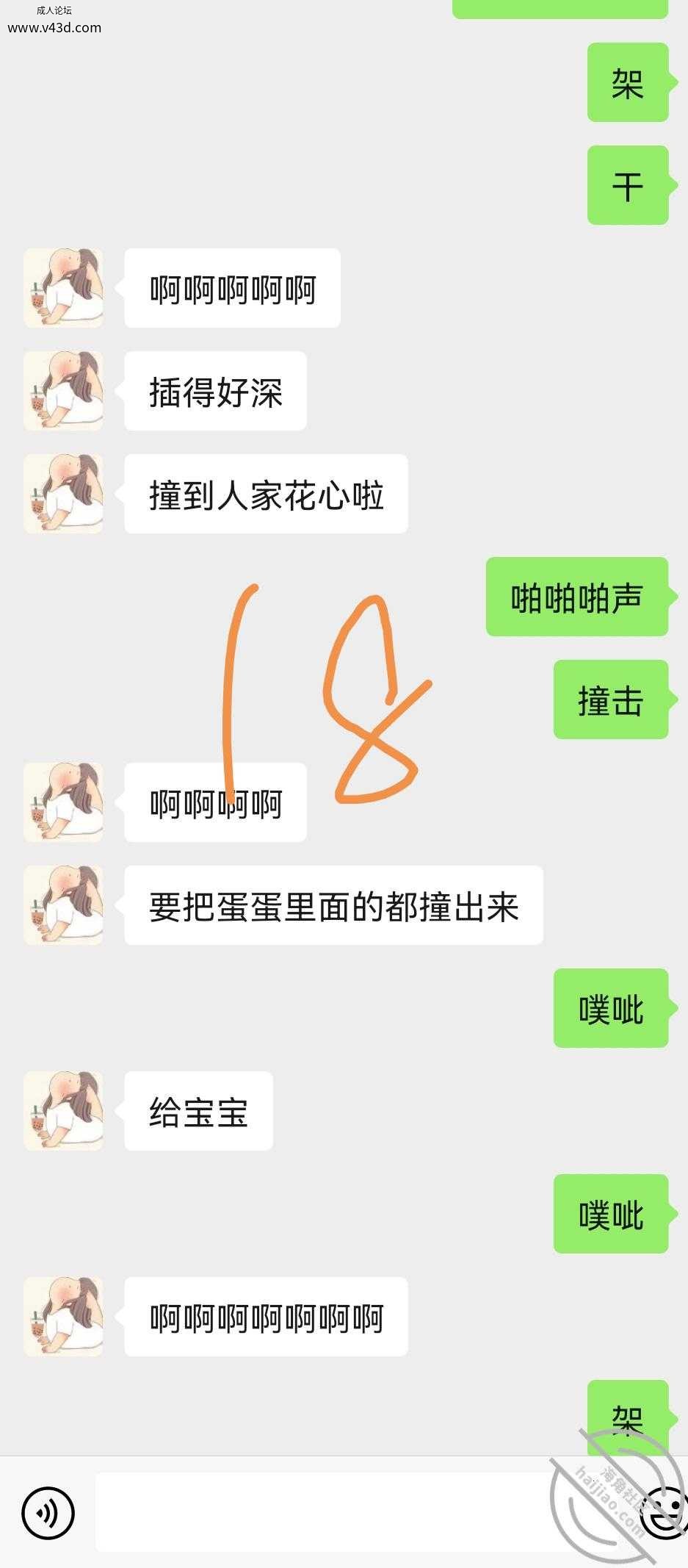
Task: Open contact avatar beside the 给宝宝 message
Action: point(63,1110)
